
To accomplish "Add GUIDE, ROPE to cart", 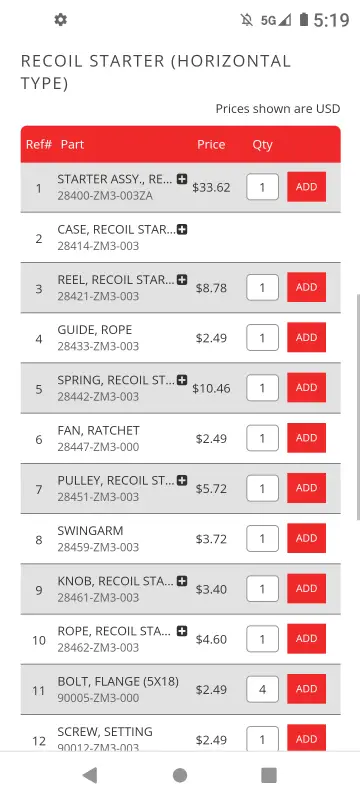I will click(x=306, y=337).
